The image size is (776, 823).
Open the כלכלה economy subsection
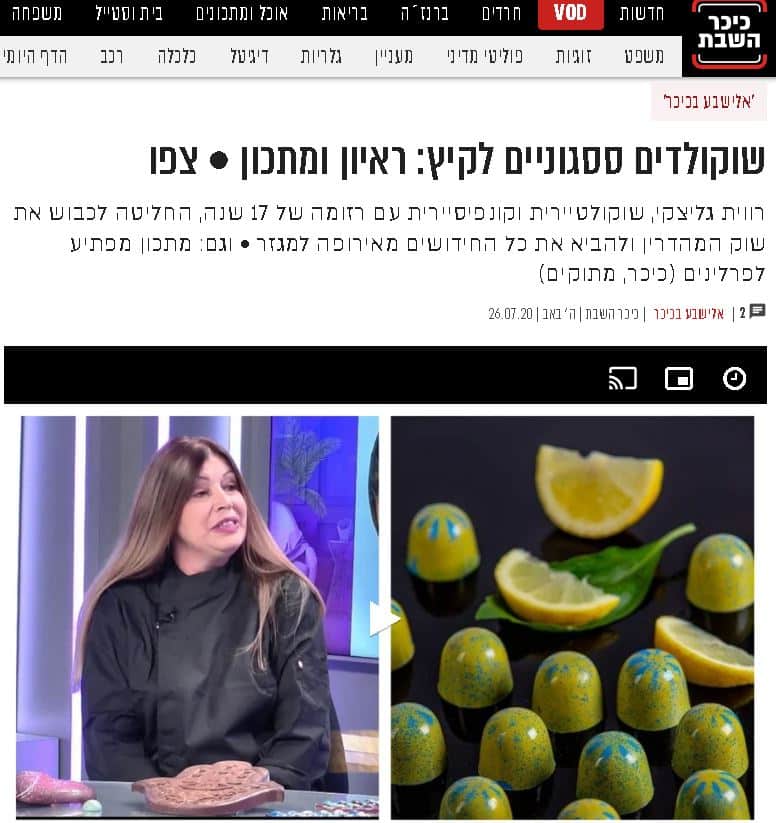point(176,56)
